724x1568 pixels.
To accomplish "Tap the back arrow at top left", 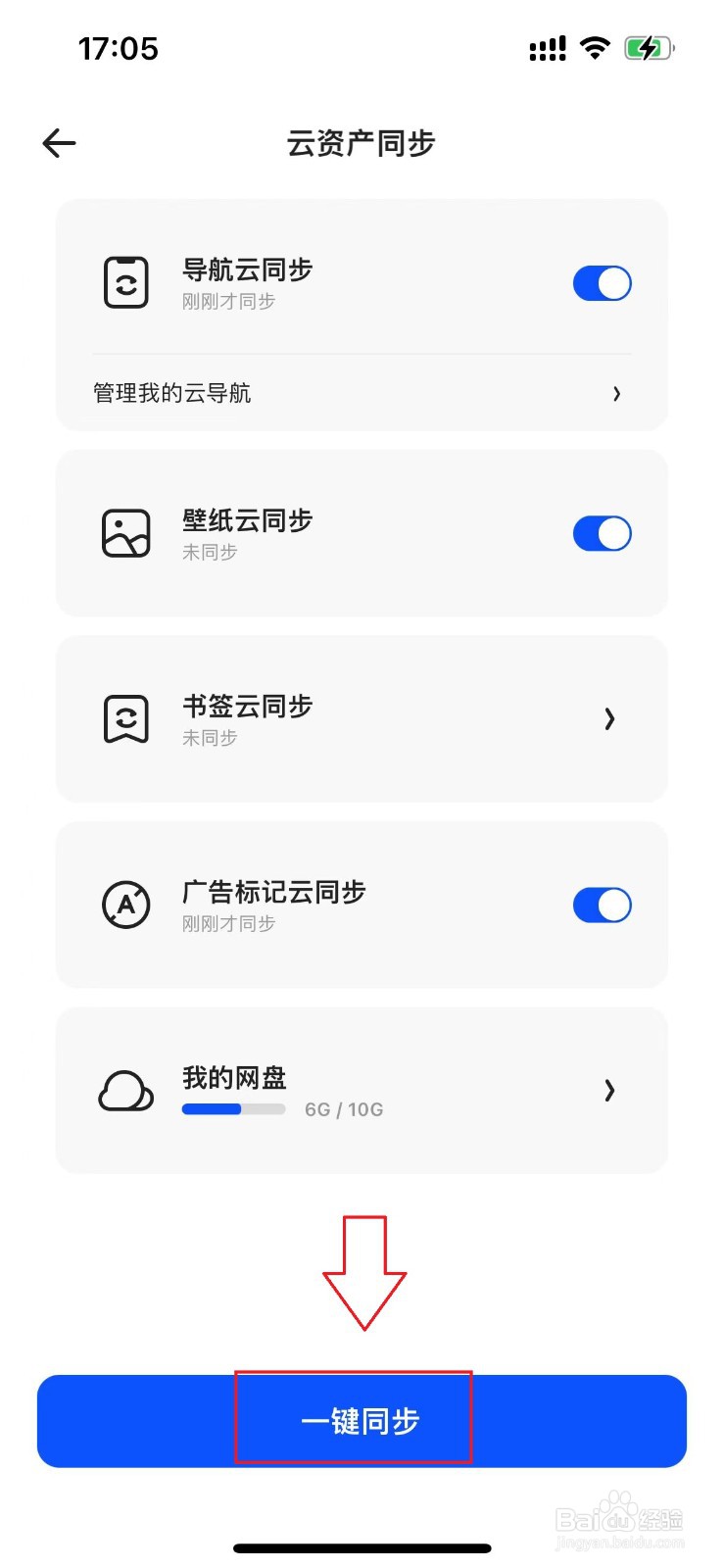I will [x=59, y=143].
